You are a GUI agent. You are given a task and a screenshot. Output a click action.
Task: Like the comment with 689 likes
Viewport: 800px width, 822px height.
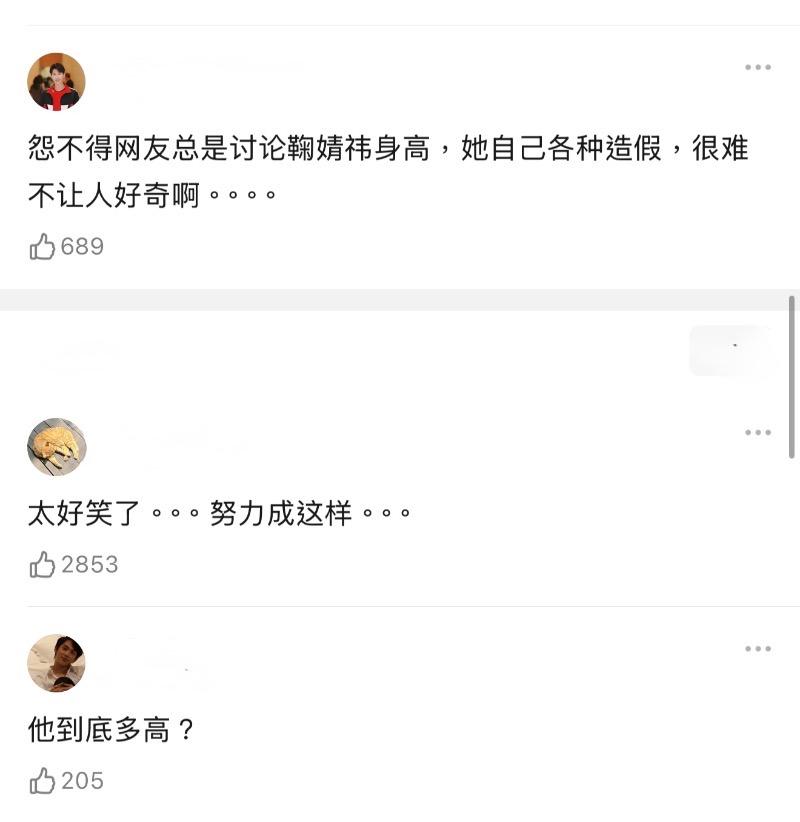coord(43,247)
